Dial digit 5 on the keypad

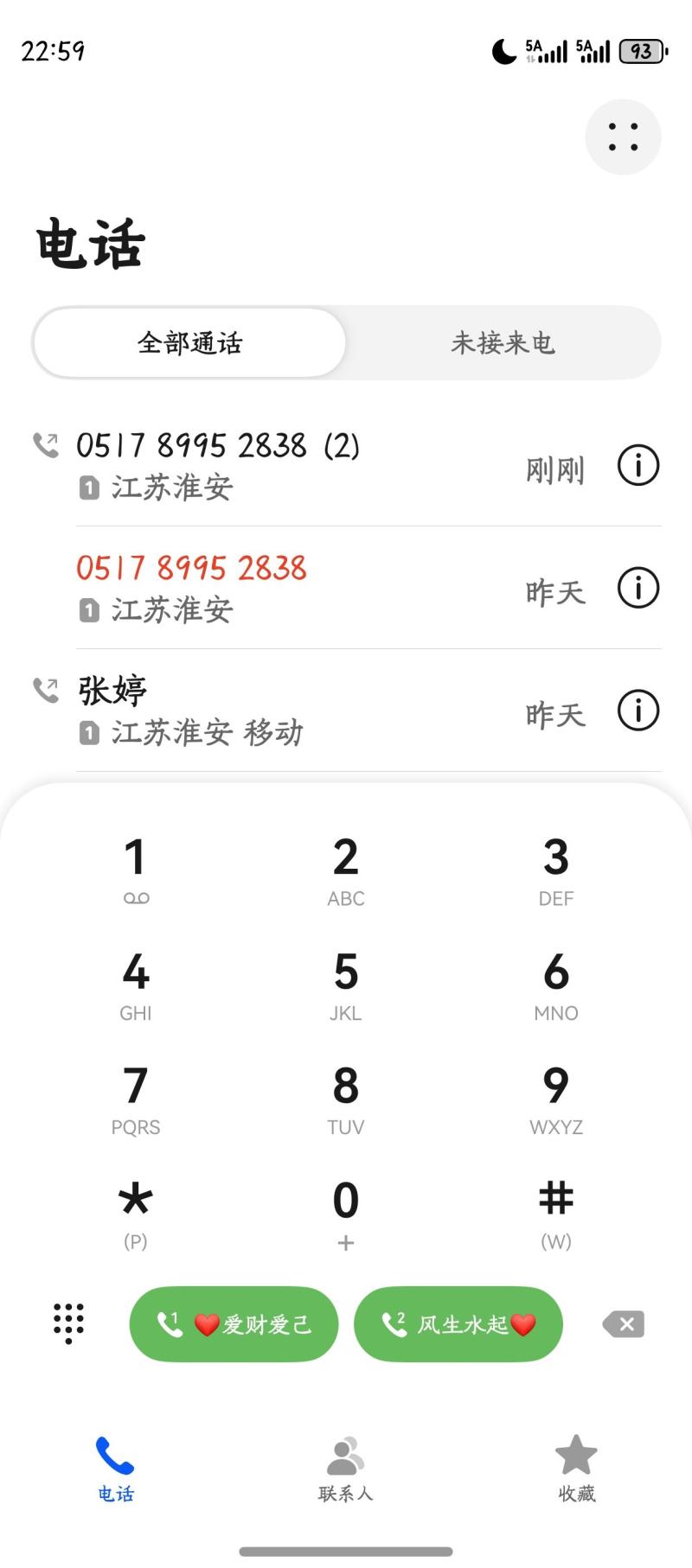[x=346, y=984]
